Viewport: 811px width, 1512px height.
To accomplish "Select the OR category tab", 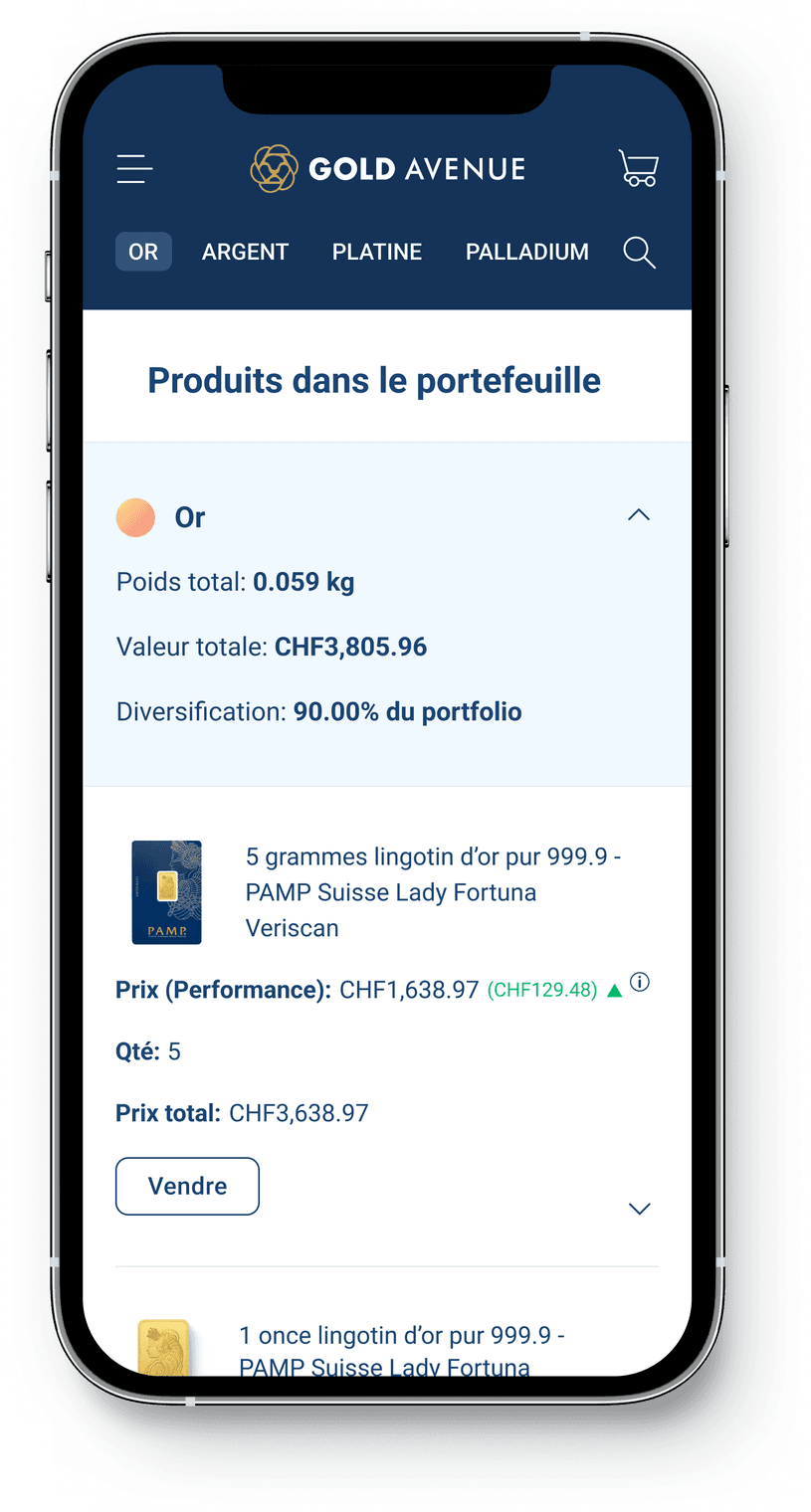I will tap(143, 253).
